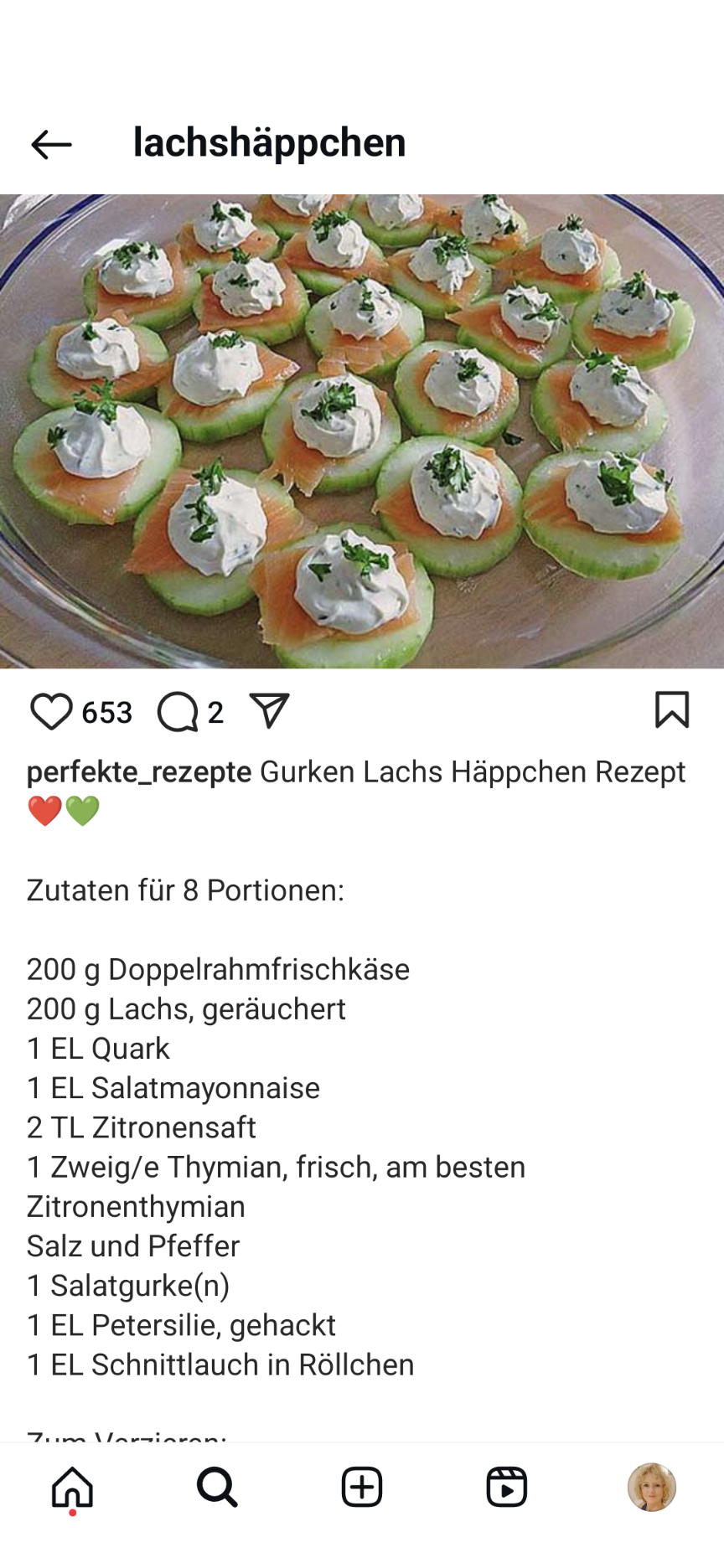Navigate back with the arrow icon
The width and height of the screenshot is (724, 1568).
click(x=52, y=142)
